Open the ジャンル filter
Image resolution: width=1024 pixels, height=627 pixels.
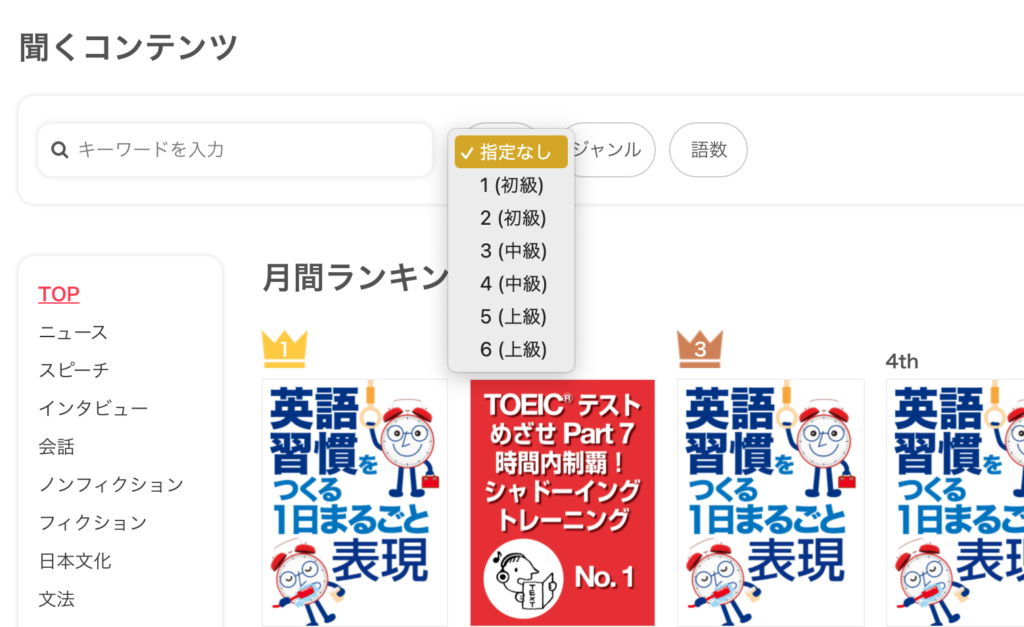(612, 150)
